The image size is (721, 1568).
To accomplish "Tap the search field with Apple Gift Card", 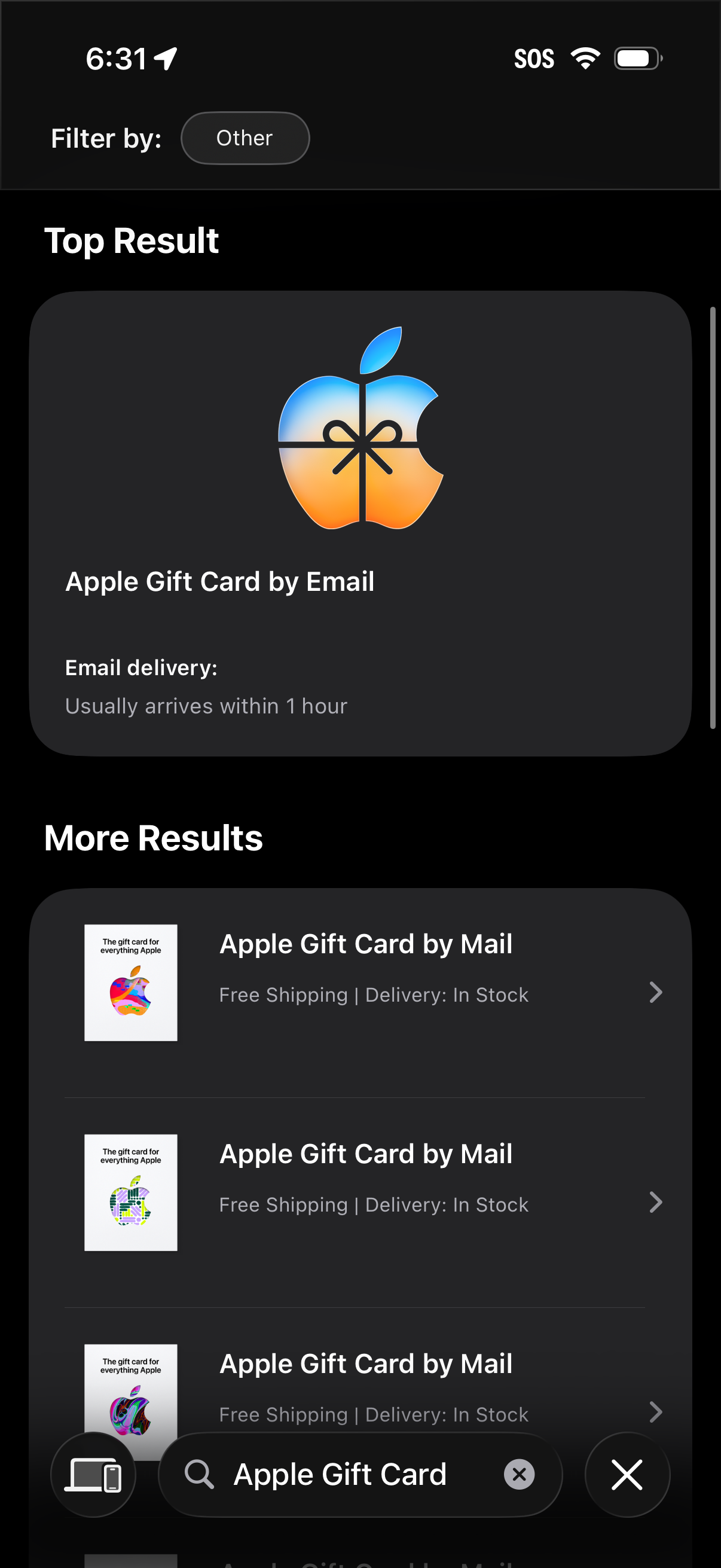I will click(341, 1474).
